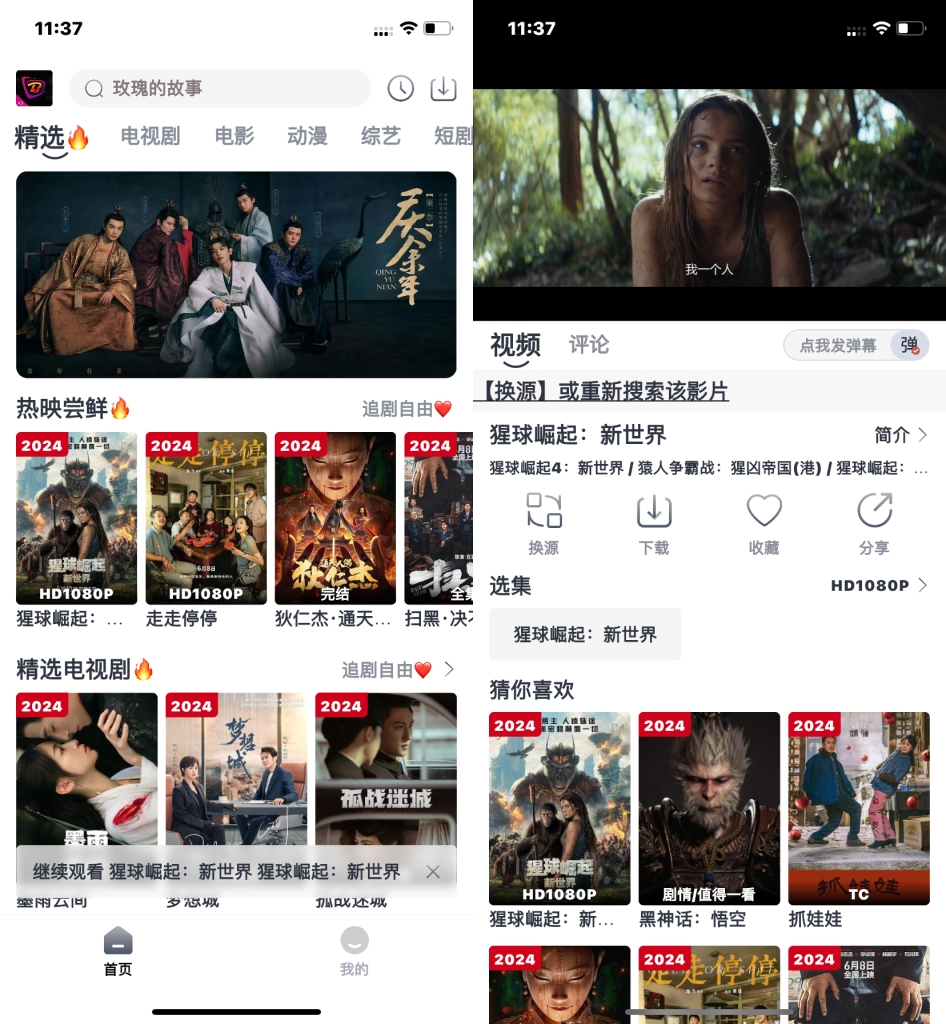
Task: Toggle the 弹 danmaku switch
Action: 909,345
